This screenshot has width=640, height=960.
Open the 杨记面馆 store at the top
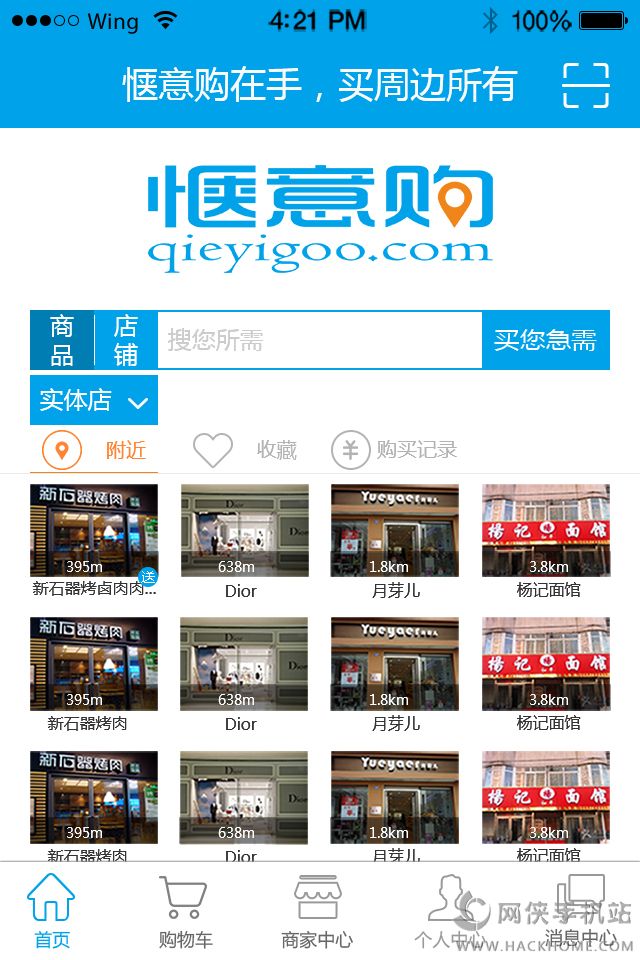(546, 540)
